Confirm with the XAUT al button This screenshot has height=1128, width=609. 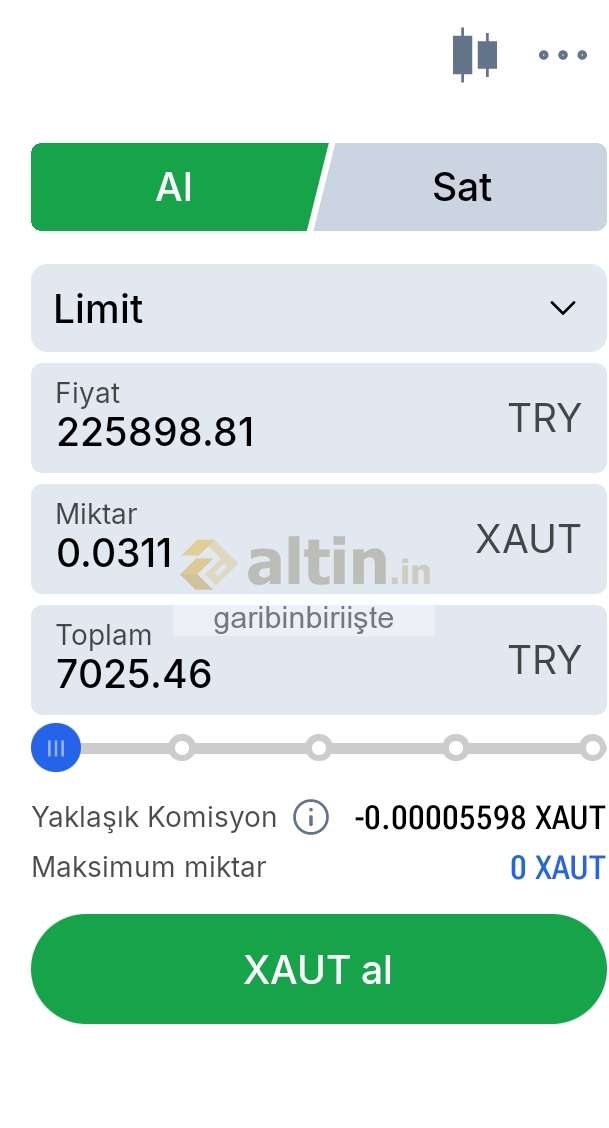(x=318, y=969)
